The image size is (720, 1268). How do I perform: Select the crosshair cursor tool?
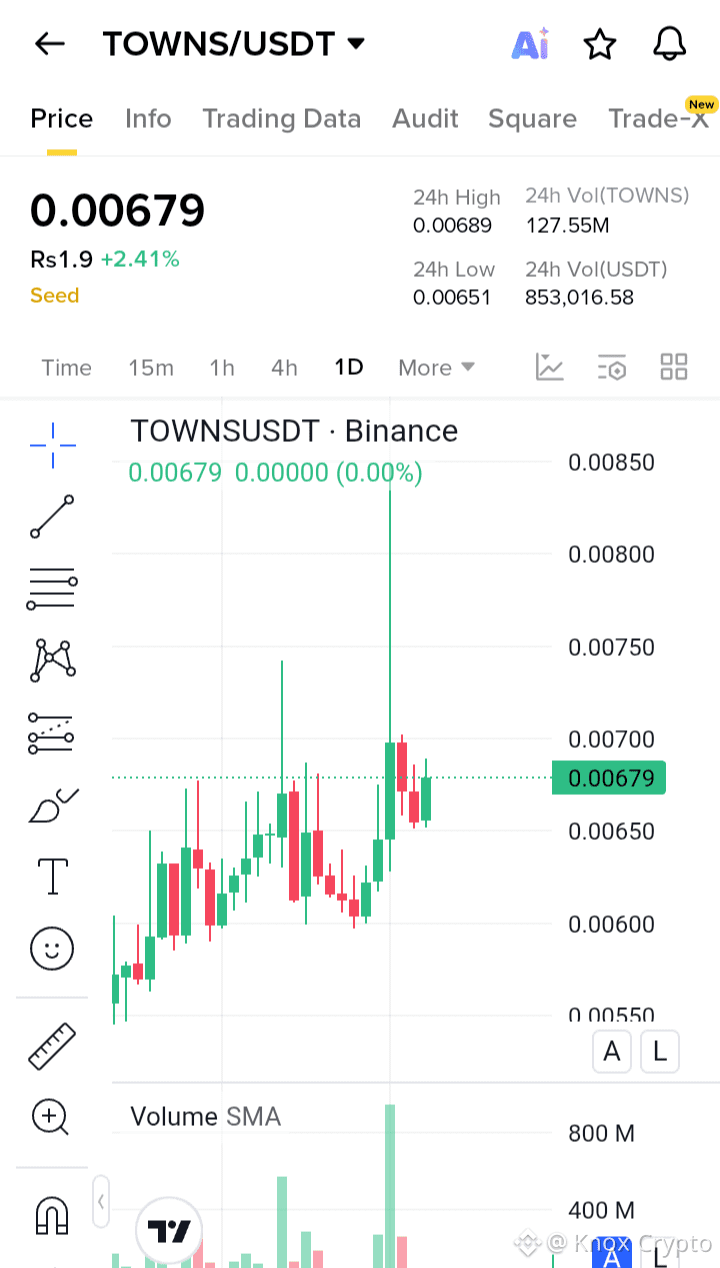click(x=51, y=445)
